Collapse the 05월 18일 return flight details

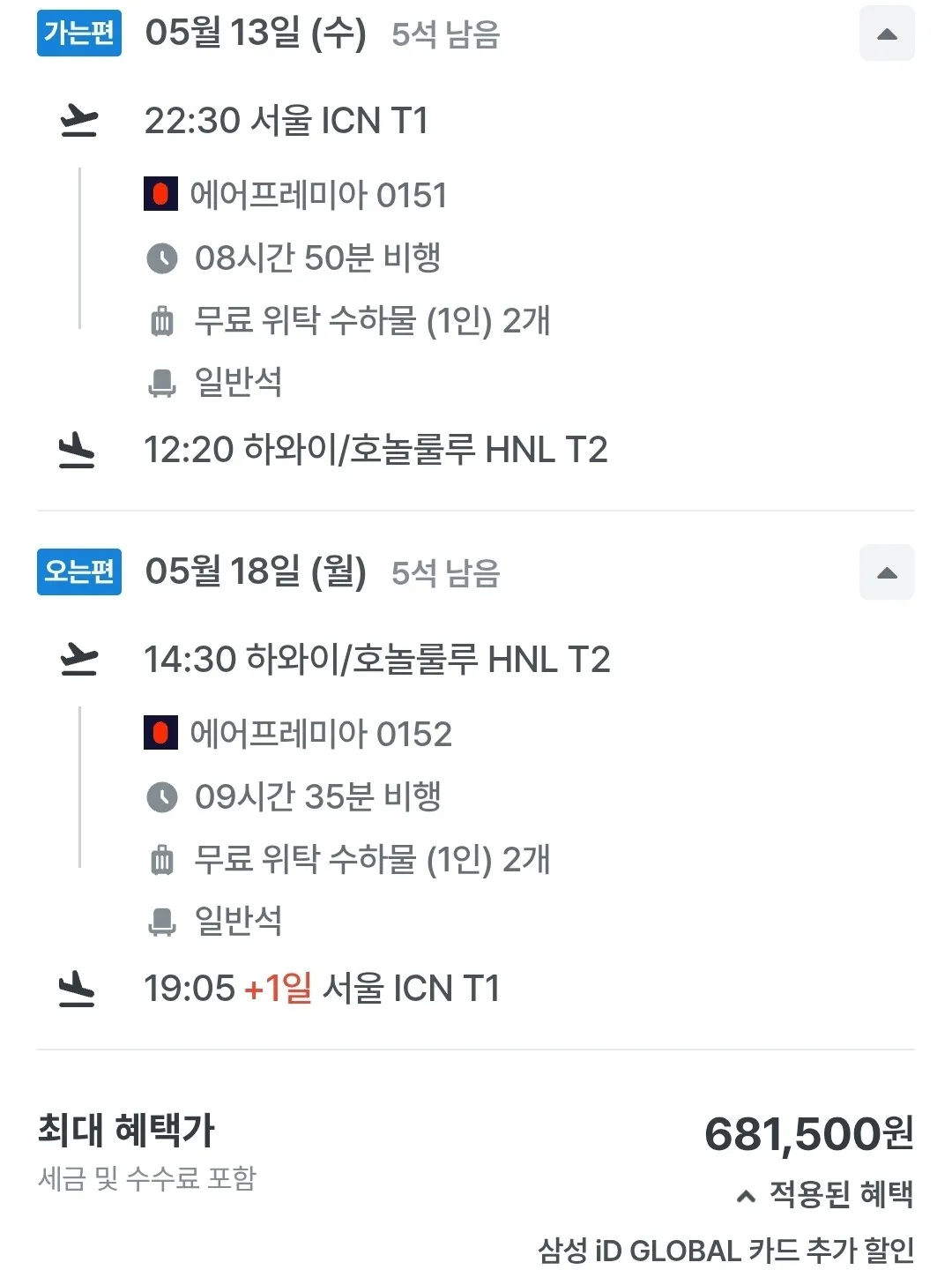tap(887, 572)
